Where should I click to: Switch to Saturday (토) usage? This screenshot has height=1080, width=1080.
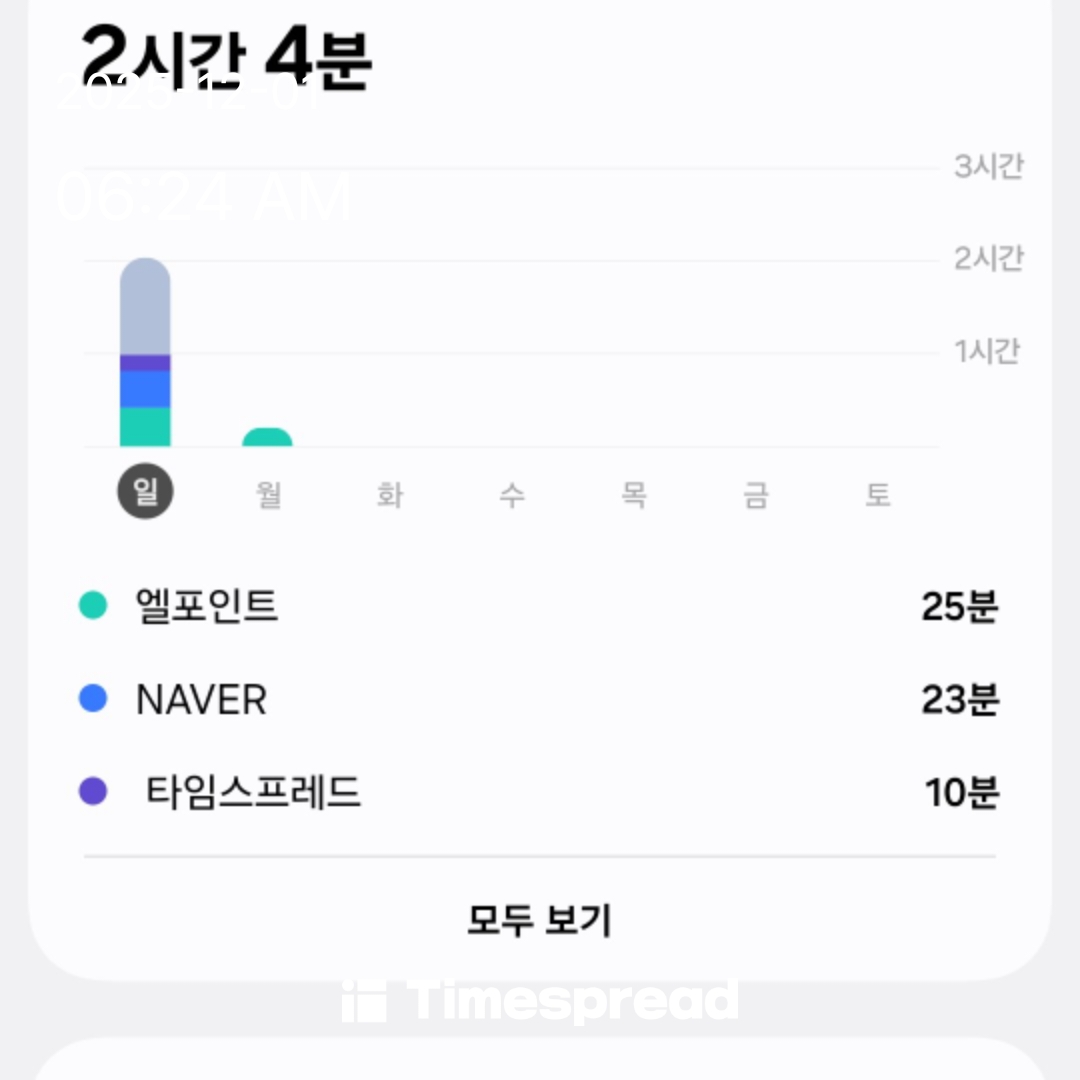point(878,494)
